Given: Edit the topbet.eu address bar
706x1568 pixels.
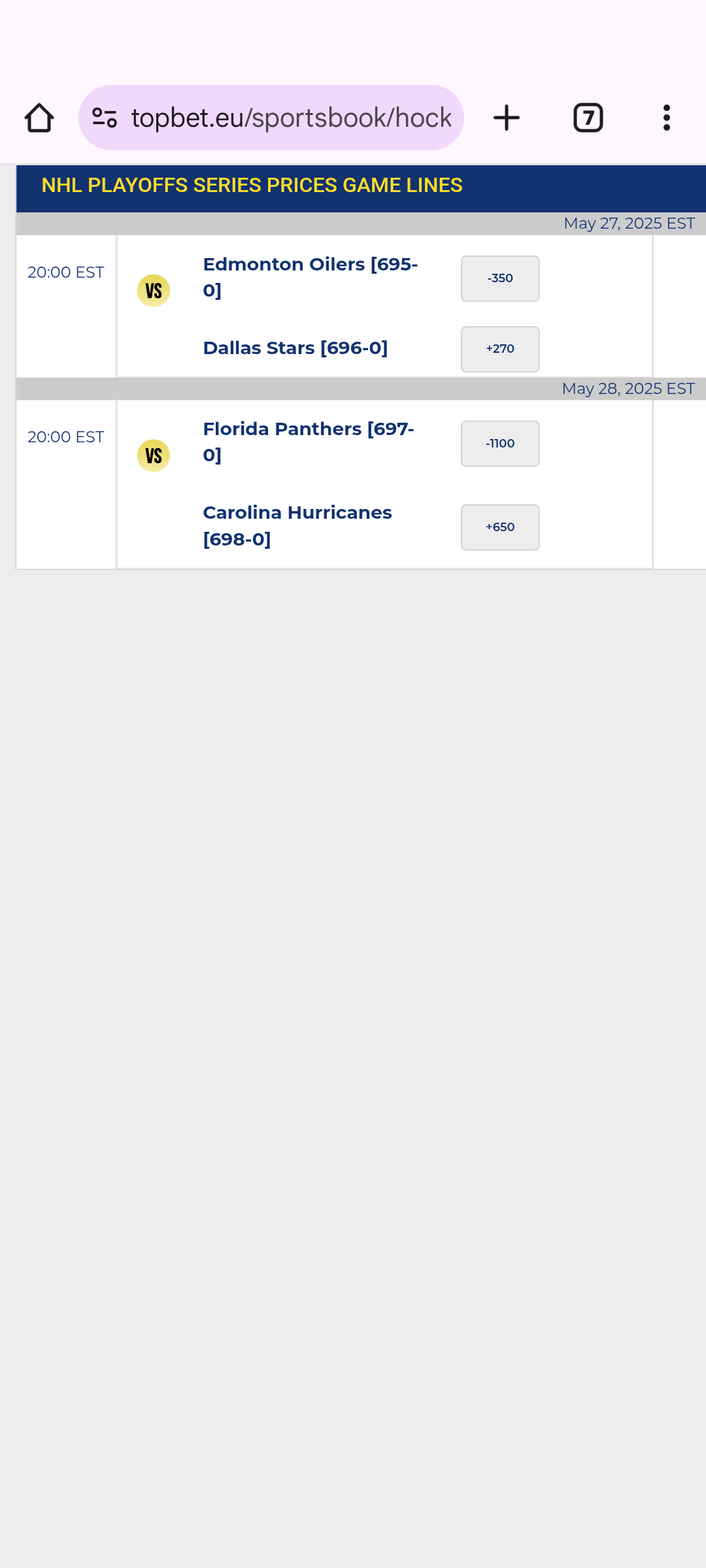Looking at the screenshot, I should point(291,118).
